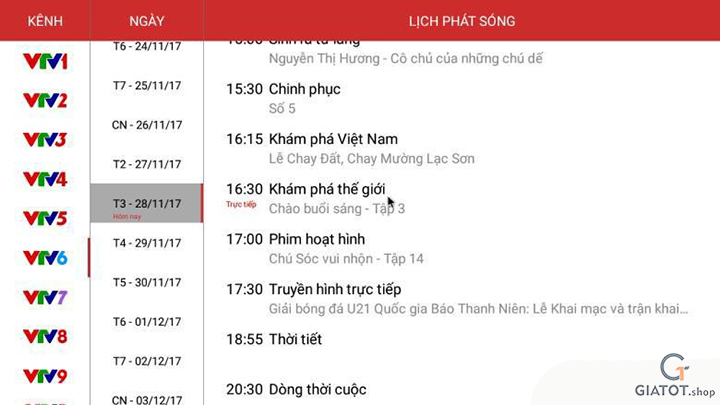The height and width of the screenshot is (405, 720).
Task: Choose date T5 - 30/11/17
Action: coord(146,282)
